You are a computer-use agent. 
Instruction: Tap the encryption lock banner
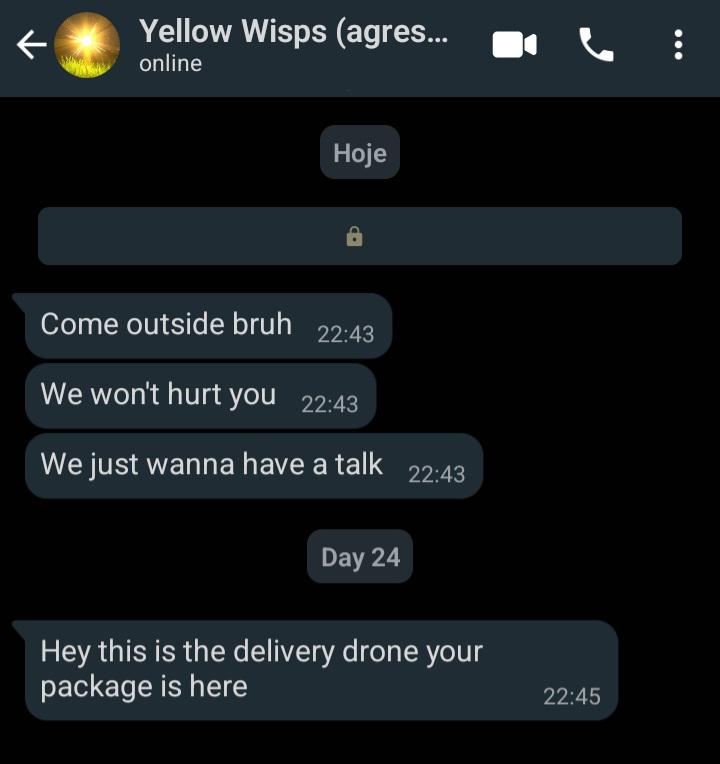tap(359, 236)
